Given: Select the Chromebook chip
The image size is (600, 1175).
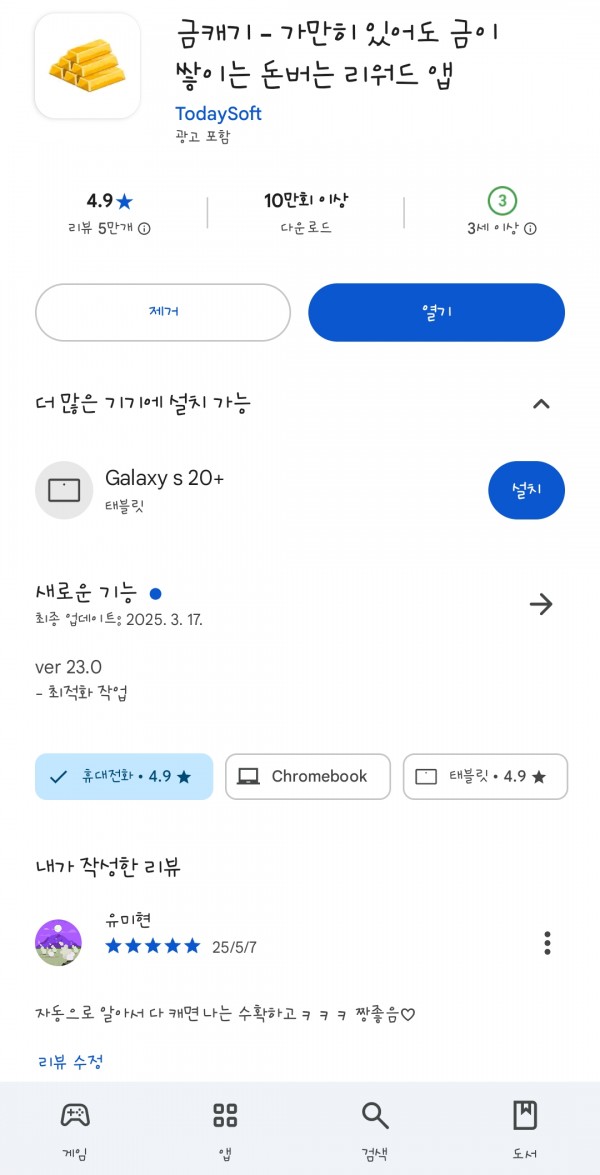Looking at the screenshot, I should pyautogui.click(x=307, y=776).
